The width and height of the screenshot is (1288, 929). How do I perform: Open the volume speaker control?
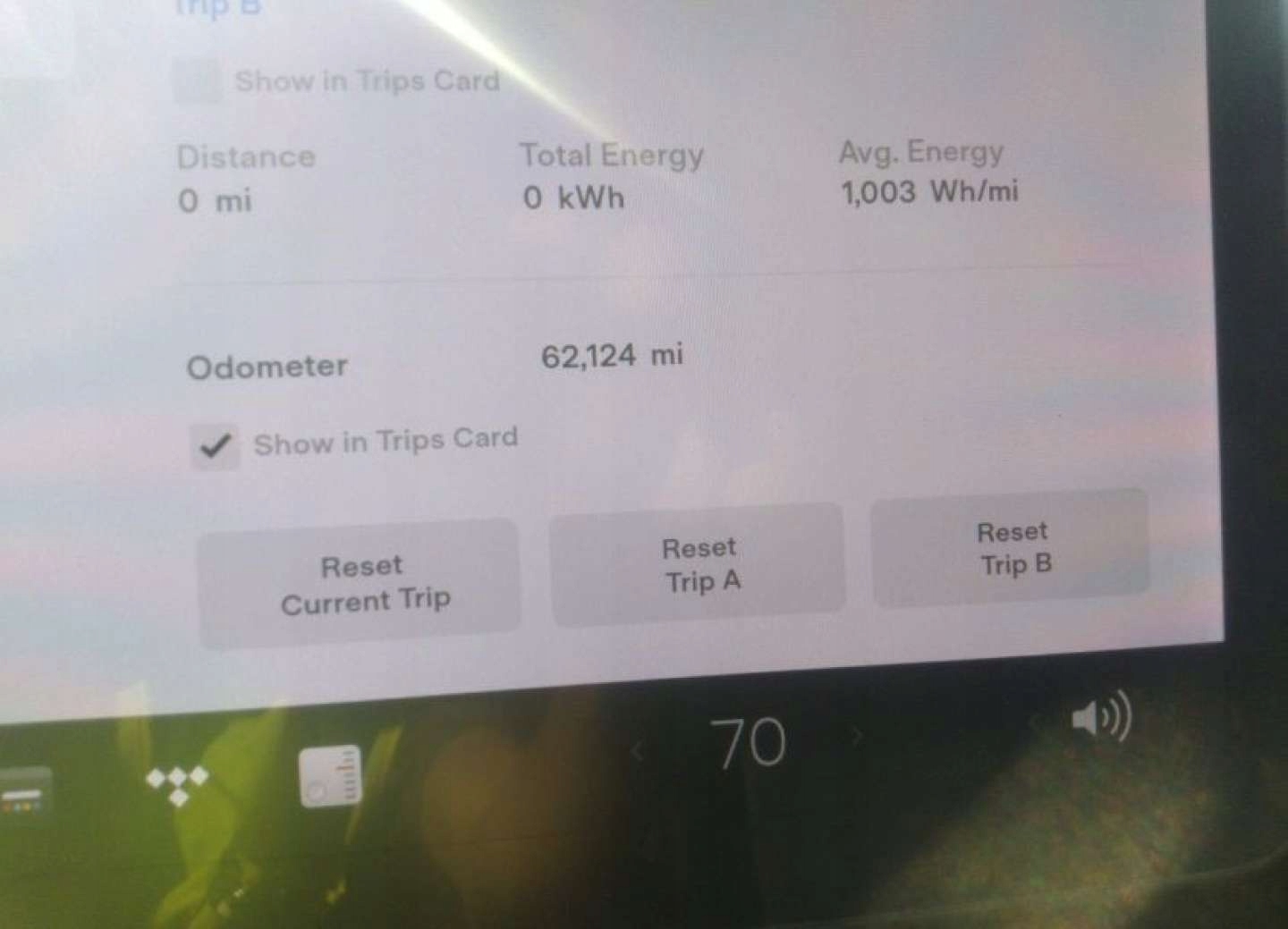click(1101, 717)
